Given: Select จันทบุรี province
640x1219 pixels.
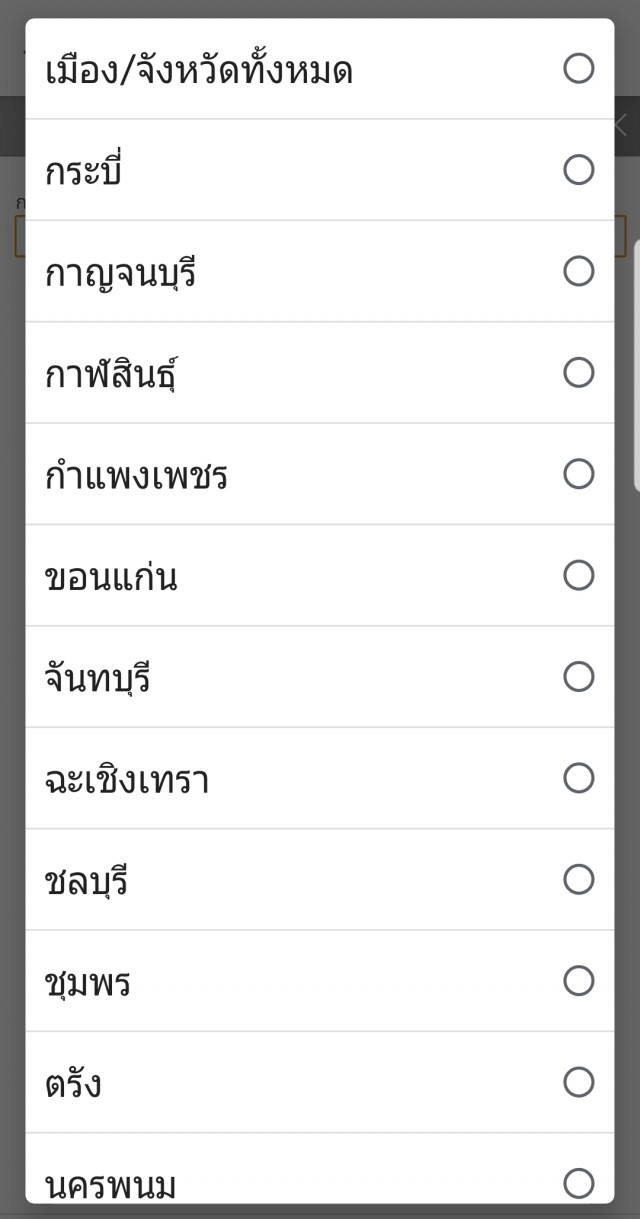Looking at the screenshot, I should [320, 677].
